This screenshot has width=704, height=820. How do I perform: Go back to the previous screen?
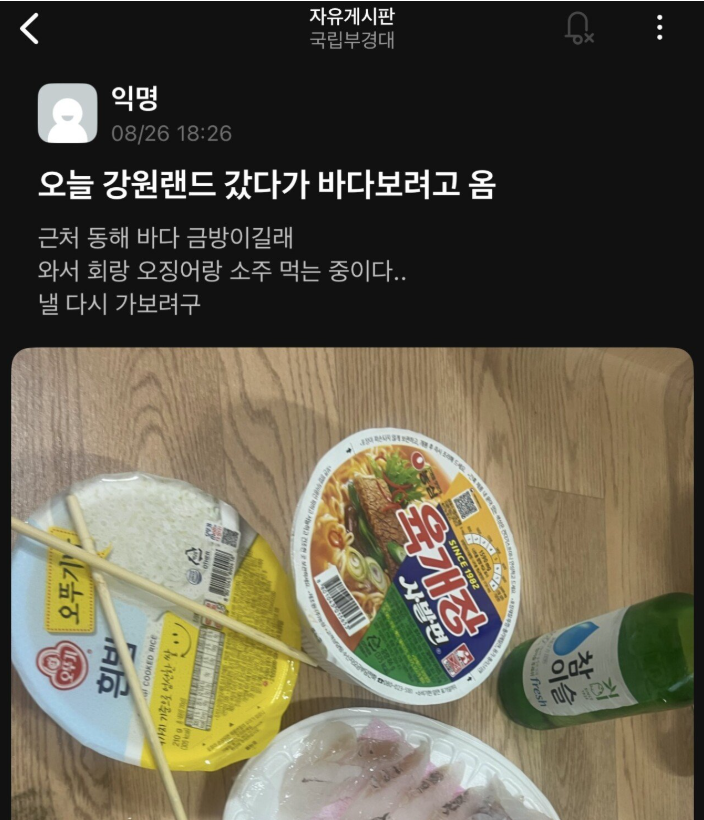tap(30, 29)
